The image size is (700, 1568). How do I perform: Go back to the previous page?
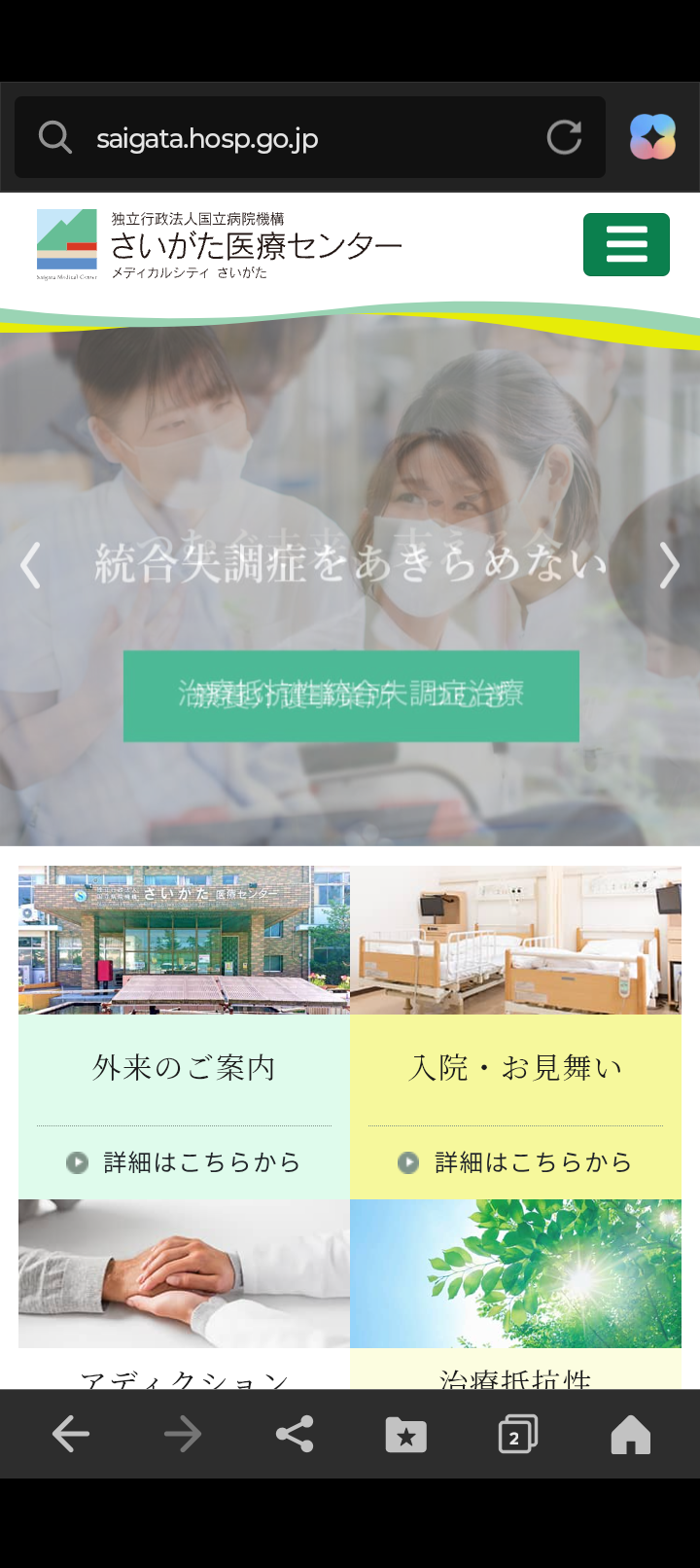[x=70, y=1434]
